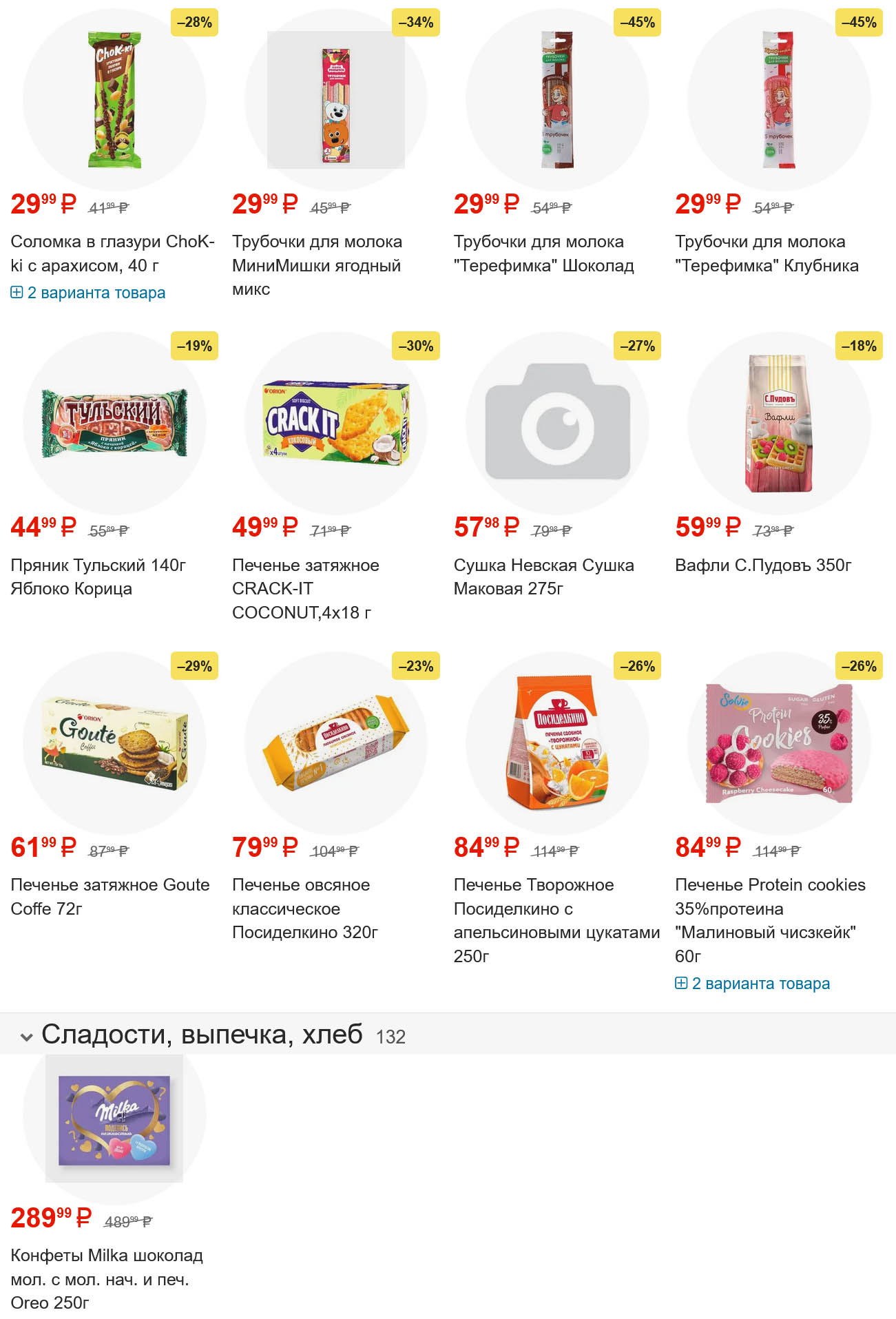Viewport: 896px width, 1319px height.
Task: Collapse the Сладости, выпечка, хлеб section
Action: 27,1036
